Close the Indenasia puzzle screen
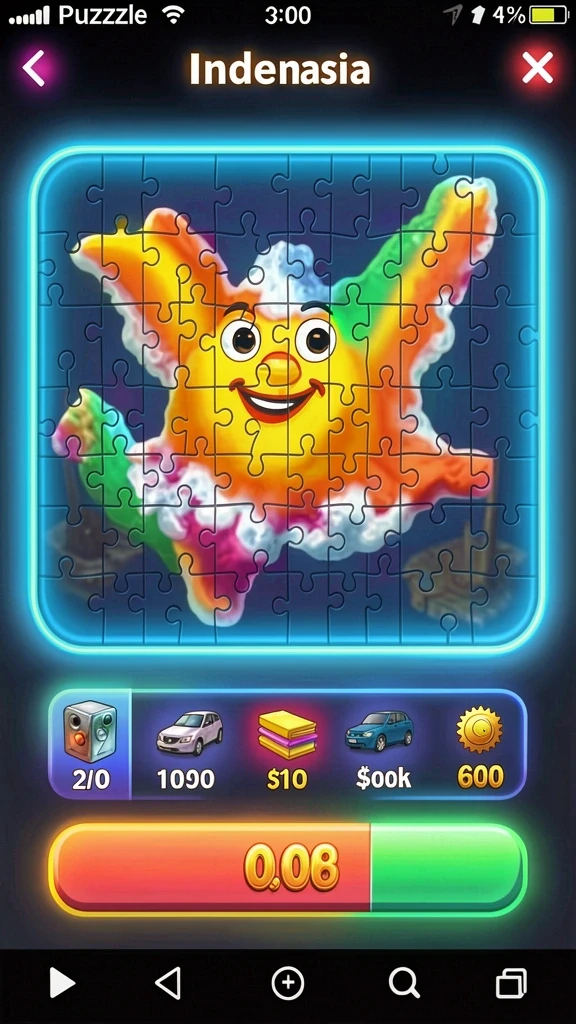Image resolution: width=576 pixels, height=1024 pixels. [x=537, y=68]
